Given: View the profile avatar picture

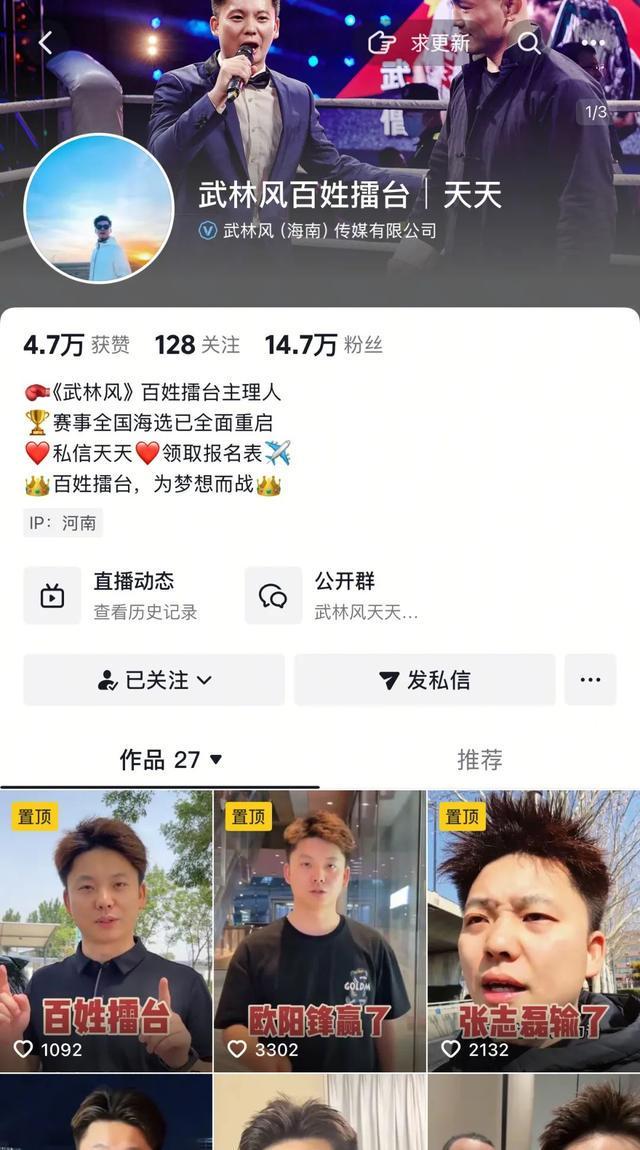Looking at the screenshot, I should tap(99, 209).
